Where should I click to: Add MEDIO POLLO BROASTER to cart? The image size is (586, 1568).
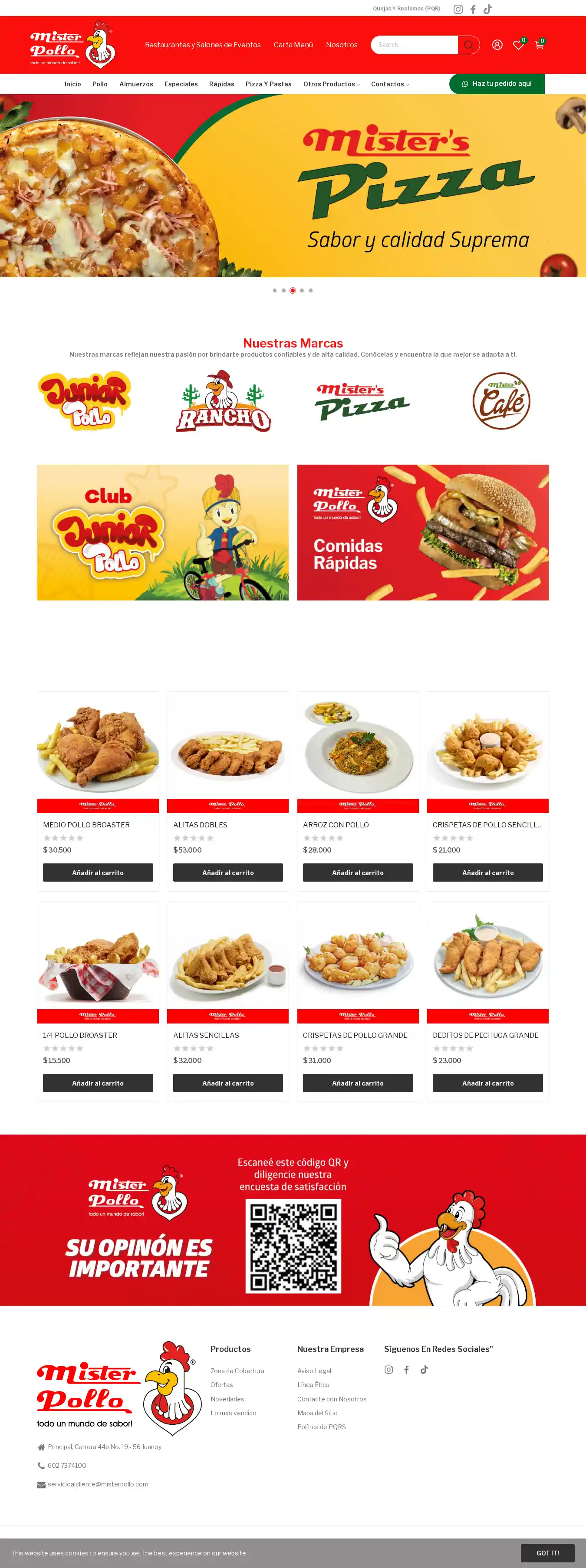[98, 872]
